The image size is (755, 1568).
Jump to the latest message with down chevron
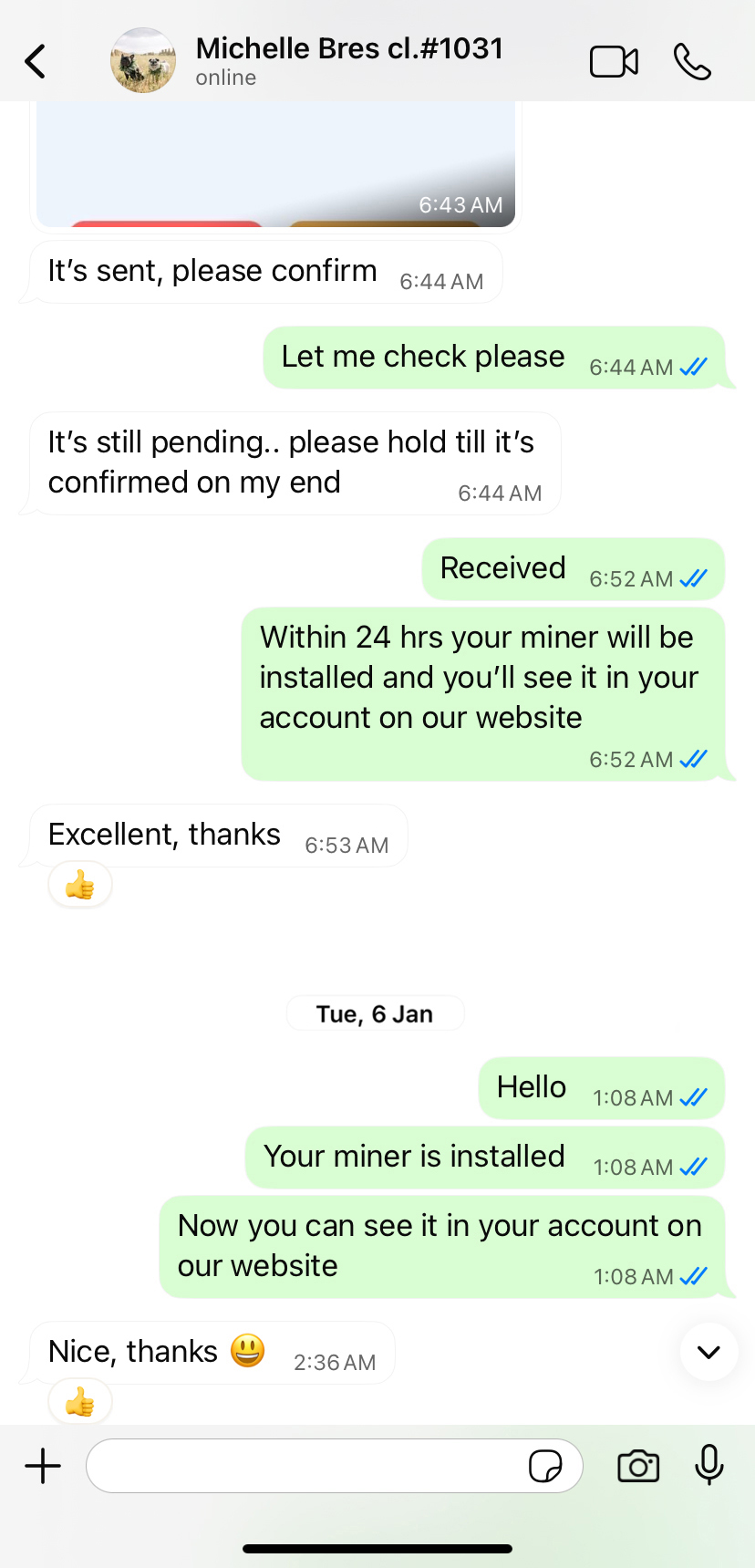point(708,1352)
